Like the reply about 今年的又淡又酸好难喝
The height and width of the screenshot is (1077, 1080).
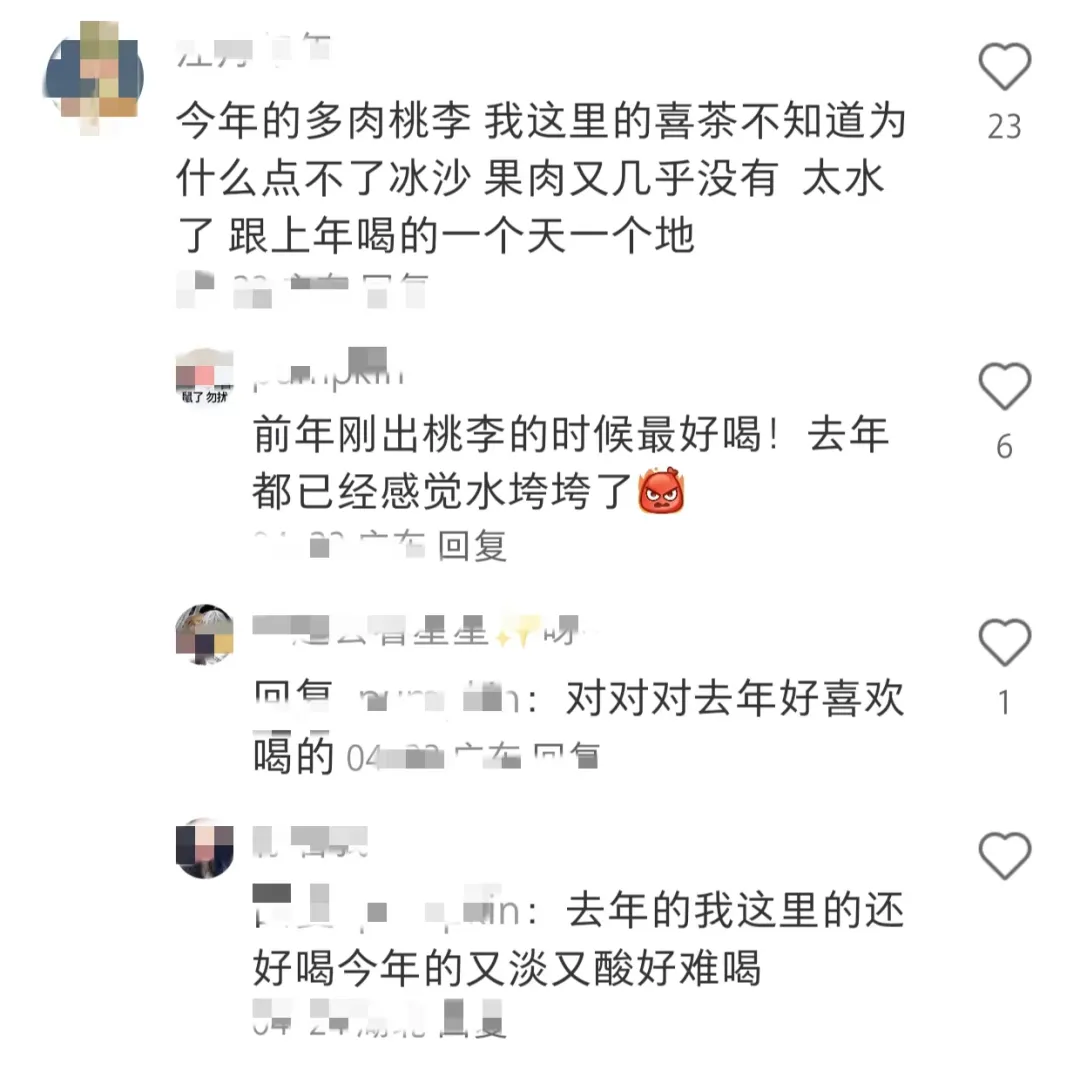tap(1004, 856)
